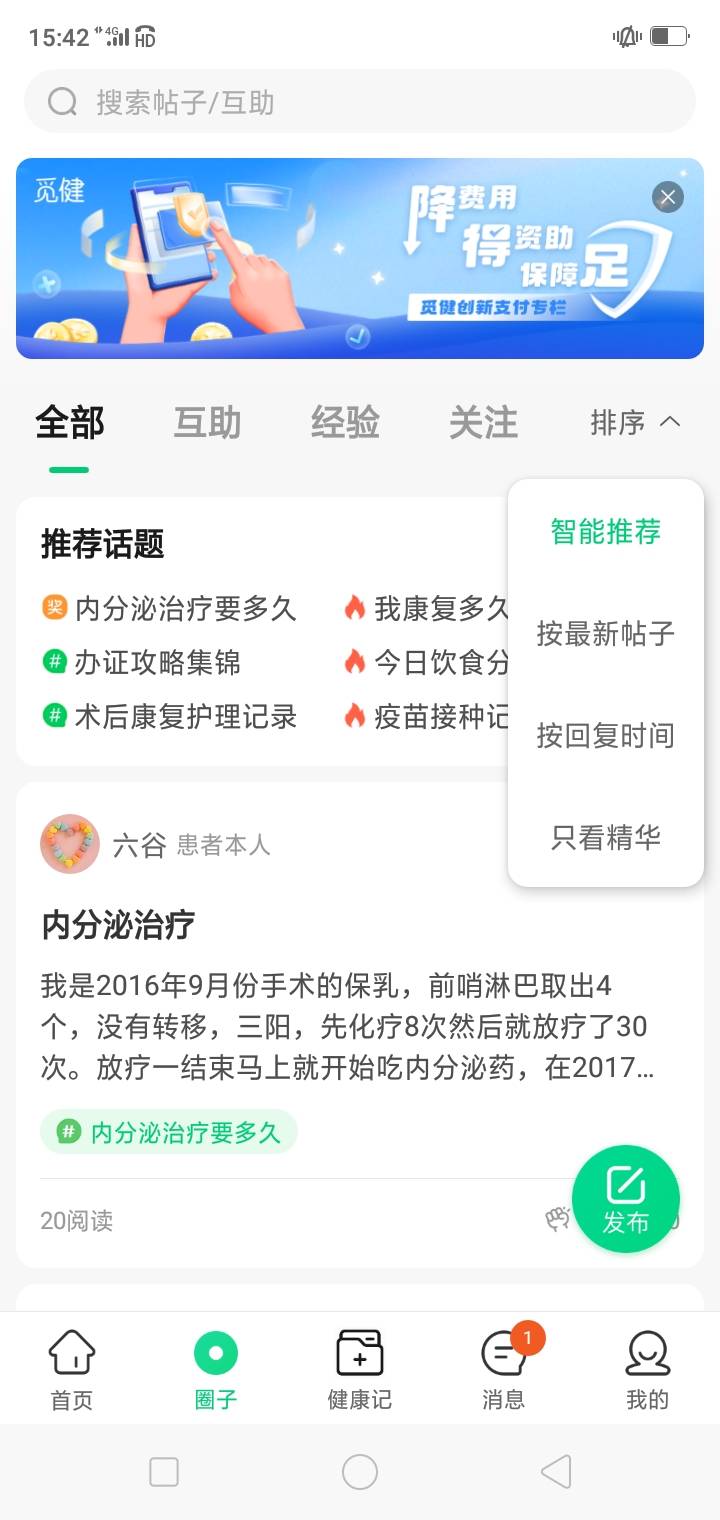Viewport: 720px width, 1520px height.
Task: Tap the search magnifier icon
Action: [x=62, y=101]
